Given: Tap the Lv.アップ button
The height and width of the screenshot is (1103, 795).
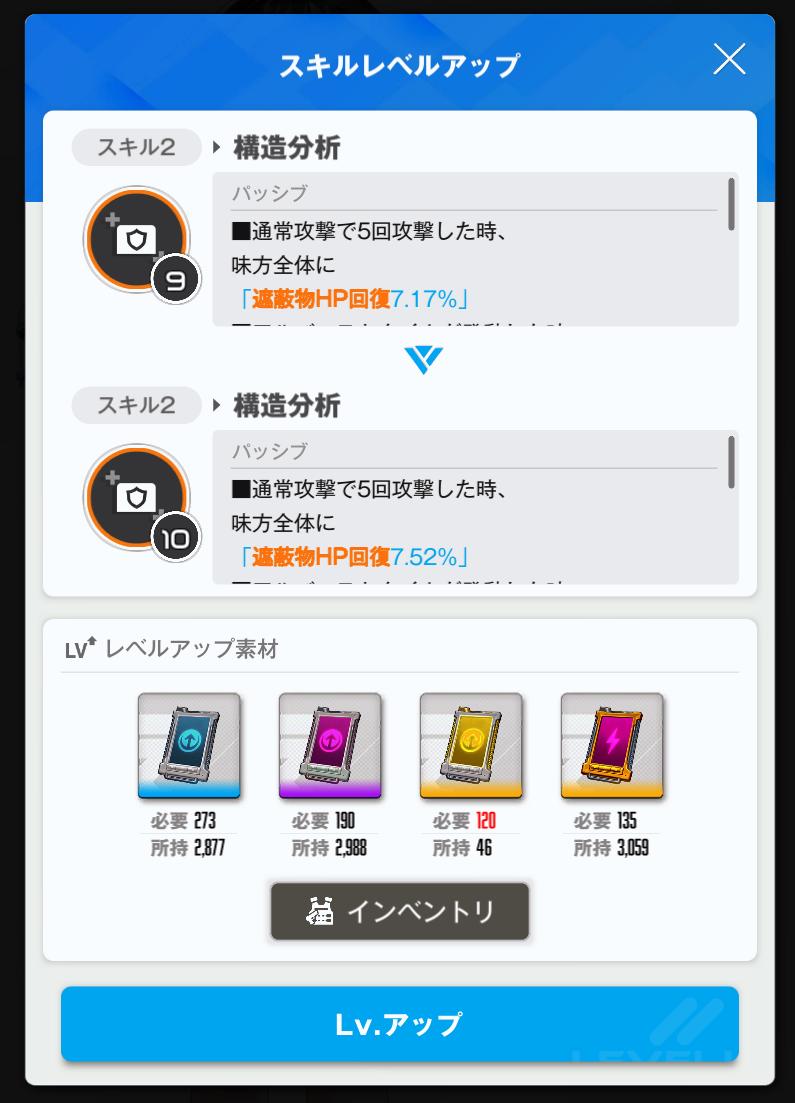Looking at the screenshot, I should [399, 1023].
